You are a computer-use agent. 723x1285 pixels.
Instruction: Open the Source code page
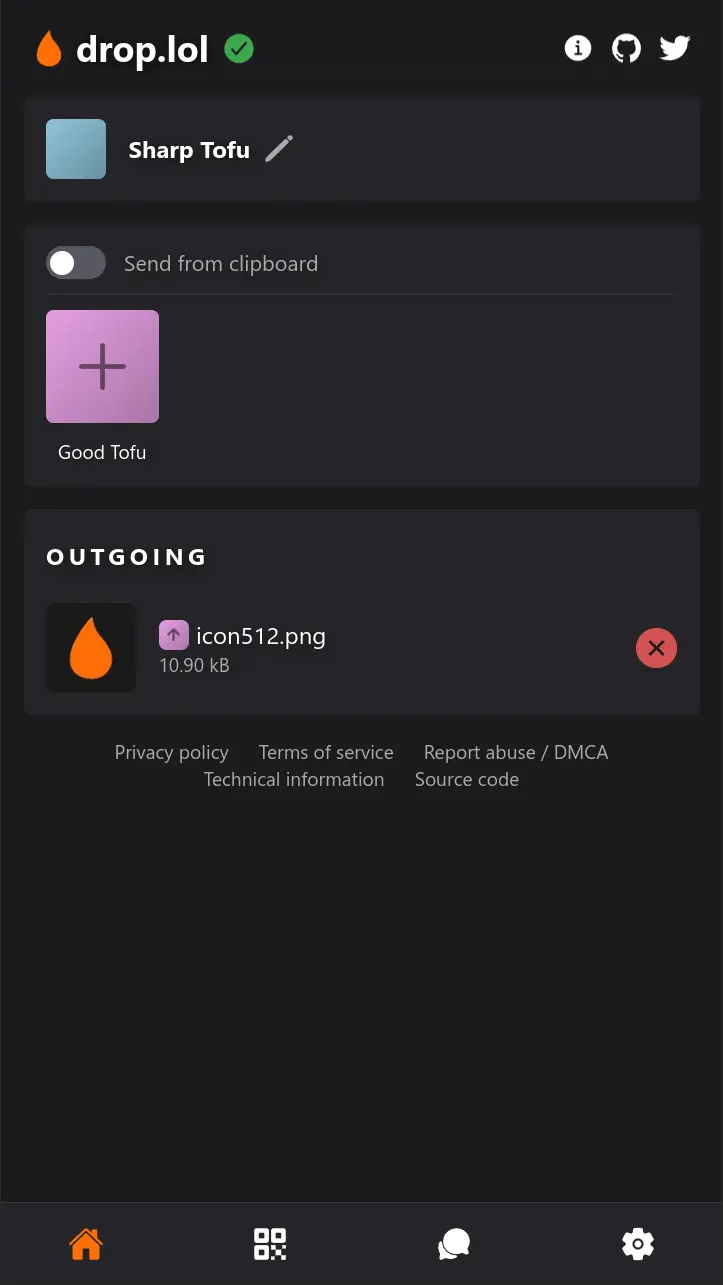466,779
